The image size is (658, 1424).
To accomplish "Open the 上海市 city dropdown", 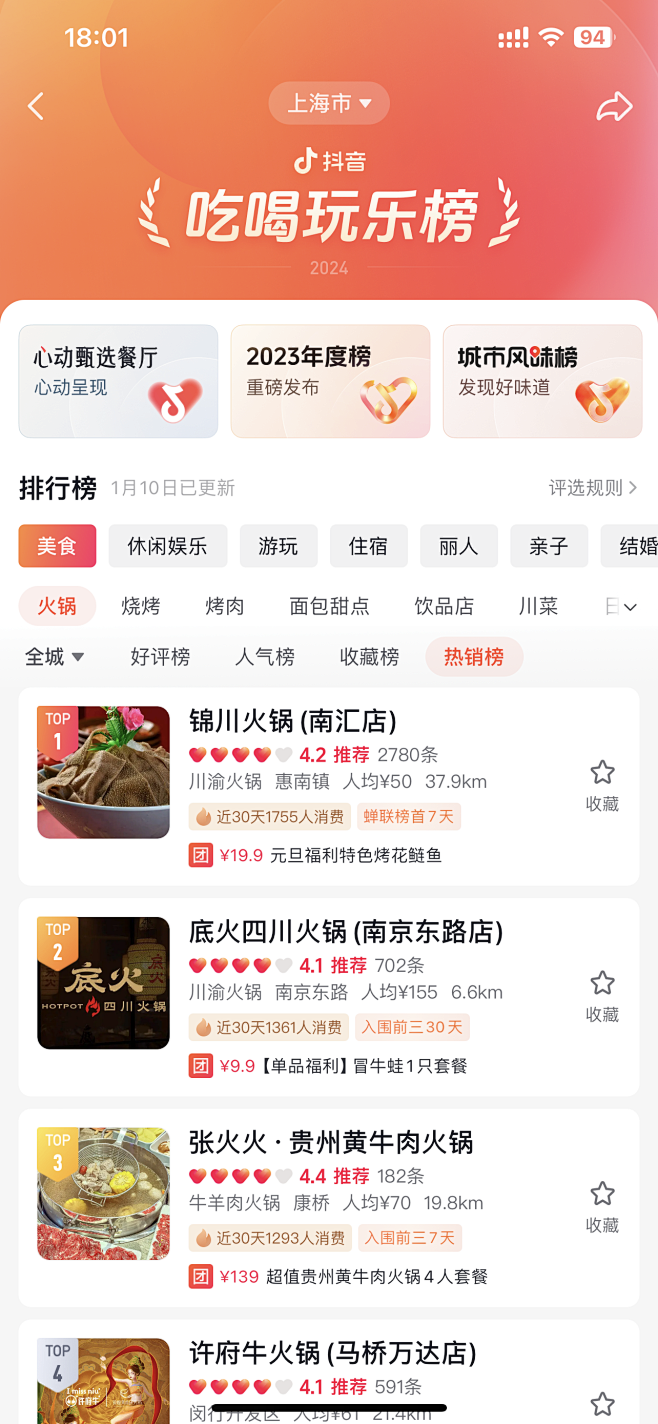I will [329, 103].
